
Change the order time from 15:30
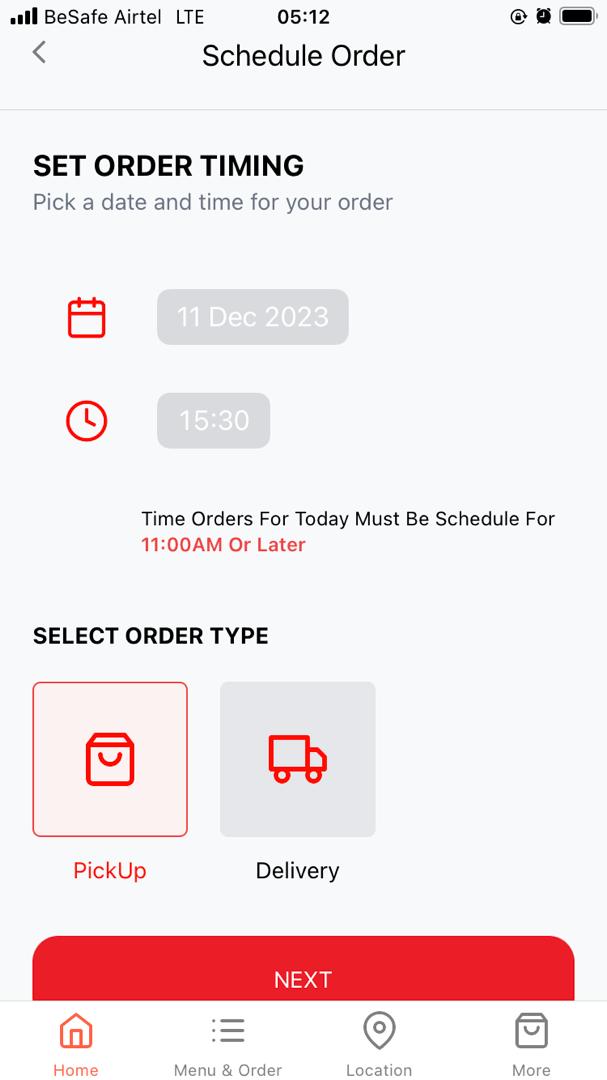coord(214,420)
